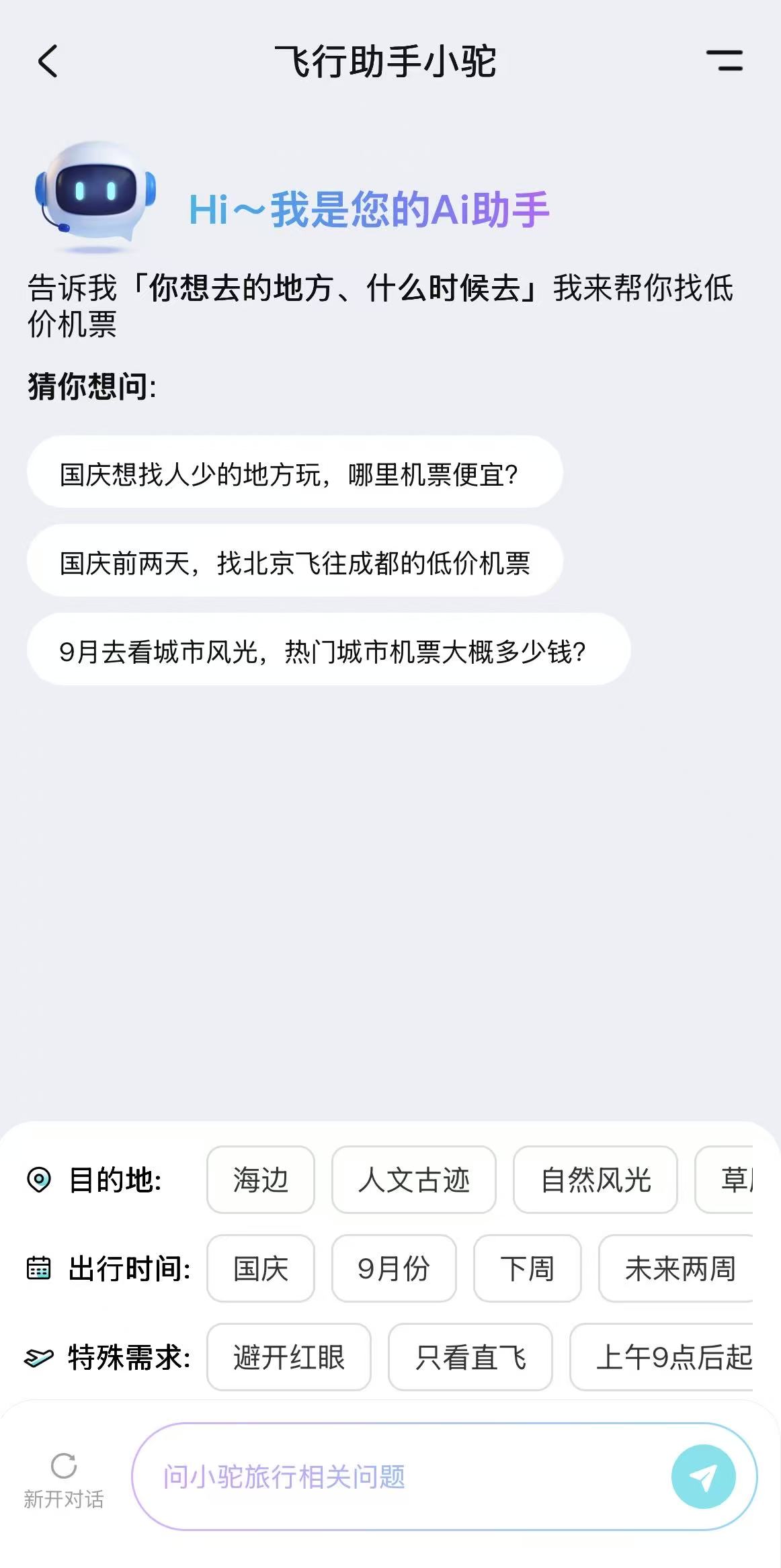The image size is (781, 1568).
Task: Pick 海边 destination chip
Action: click(x=261, y=1180)
